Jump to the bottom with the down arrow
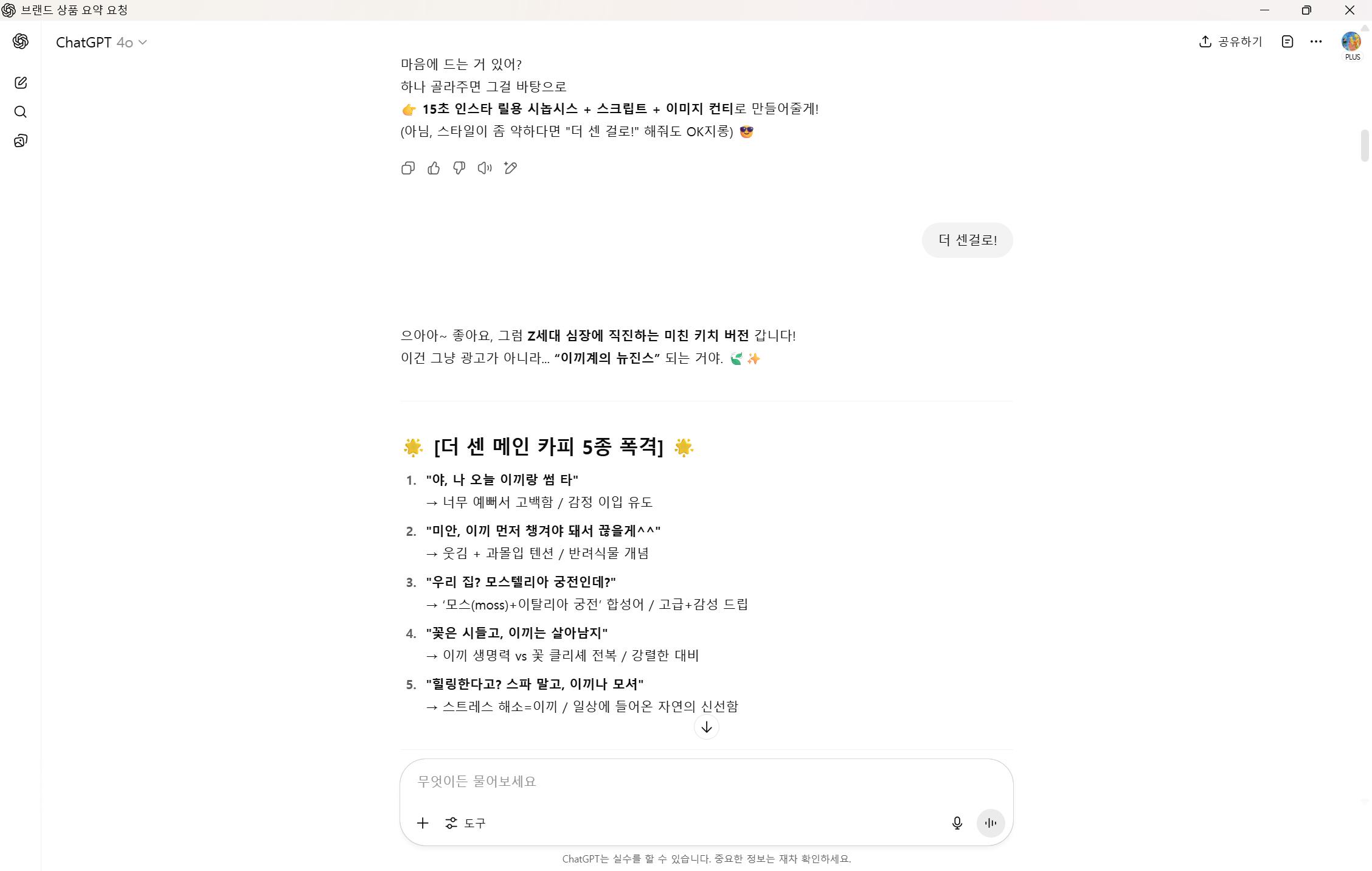1372x871 pixels. click(706, 727)
